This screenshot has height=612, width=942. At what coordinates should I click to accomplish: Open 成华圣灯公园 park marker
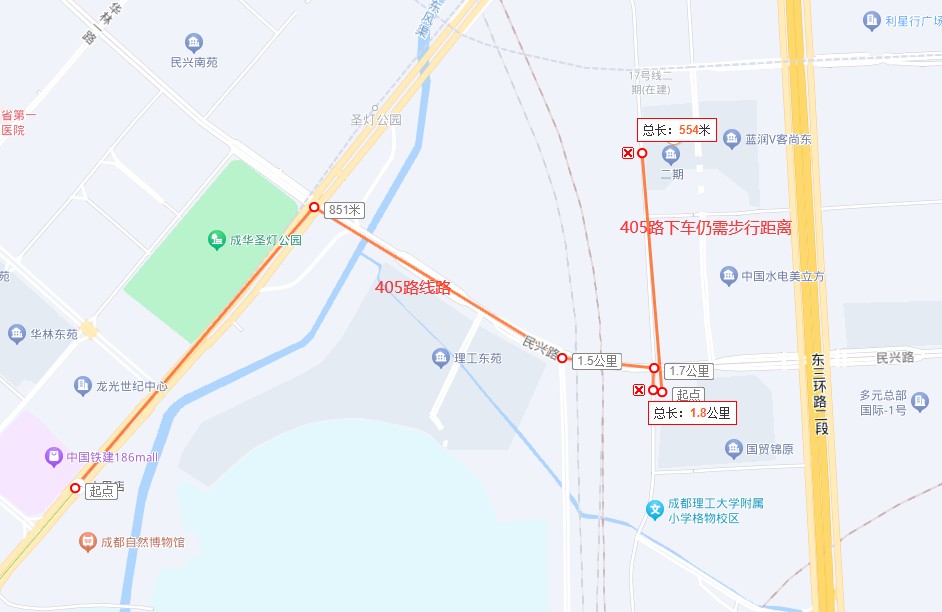pyautogui.click(x=216, y=240)
